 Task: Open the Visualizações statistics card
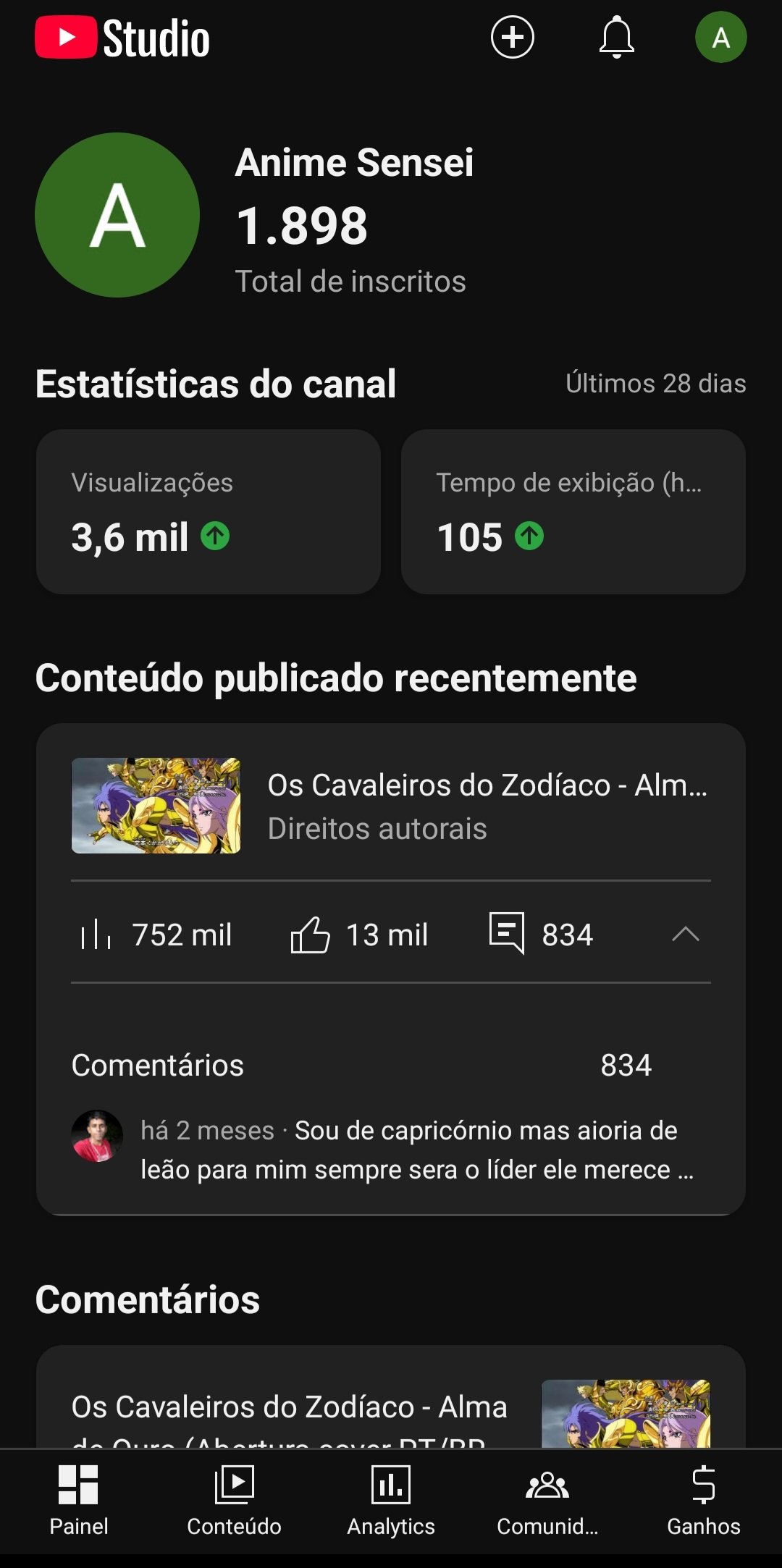point(209,512)
